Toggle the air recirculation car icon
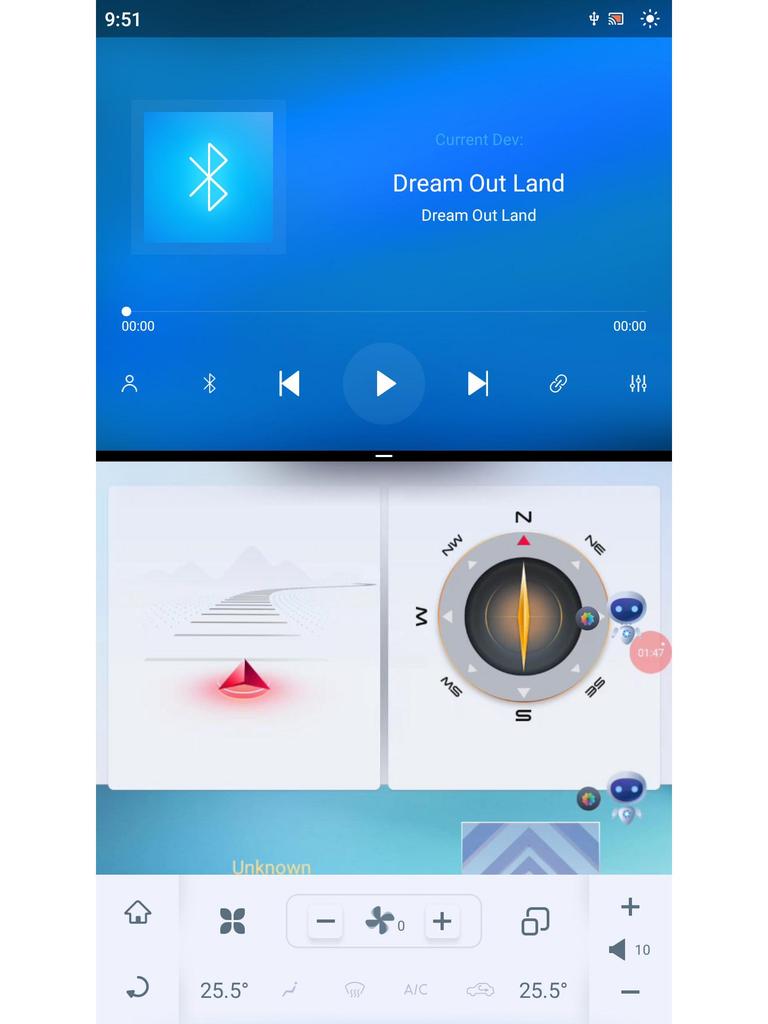This screenshot has height=1024, width=768. (480, 990)
